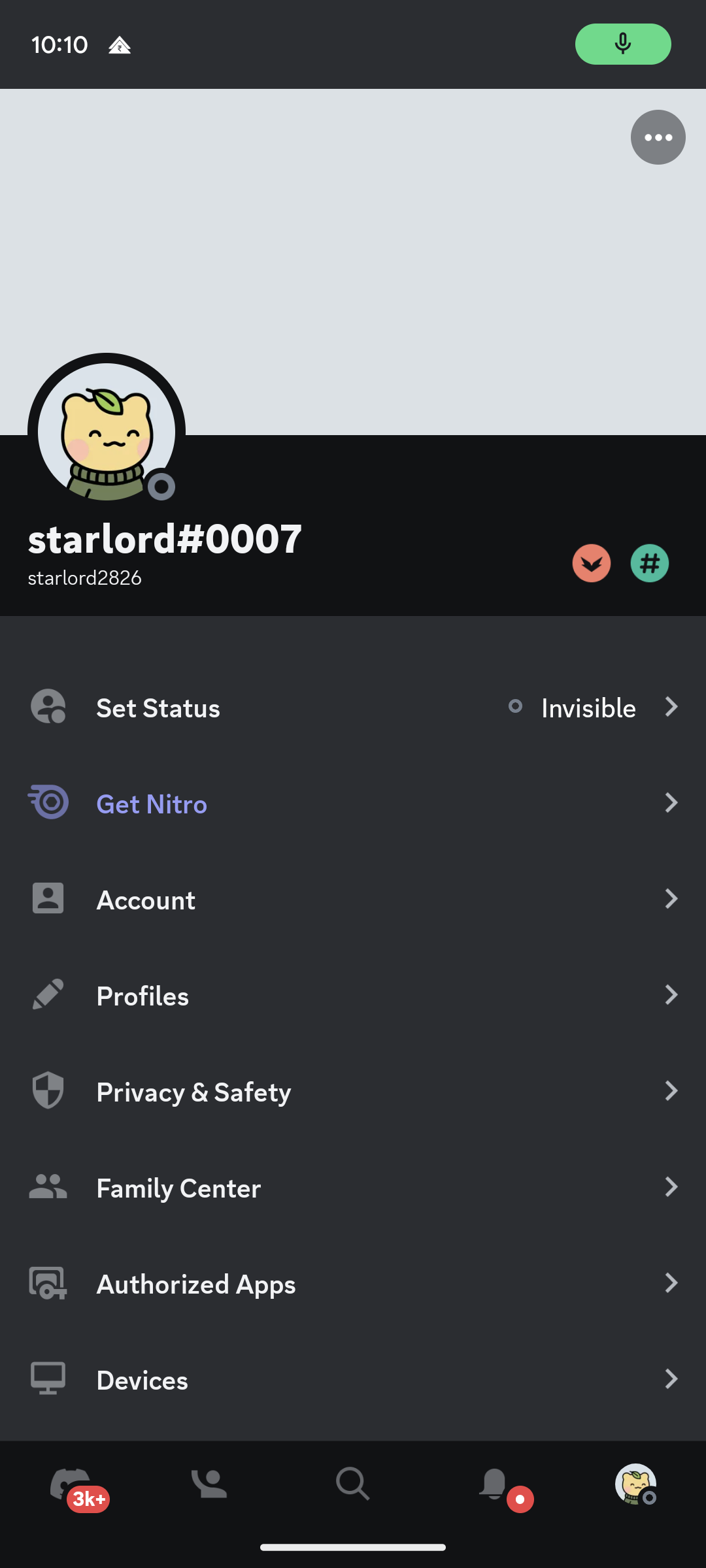The height and width of the screenshot is (1568, 706).
Task: Open the notifications bell tab
Action: click(x=495, y=1484)
